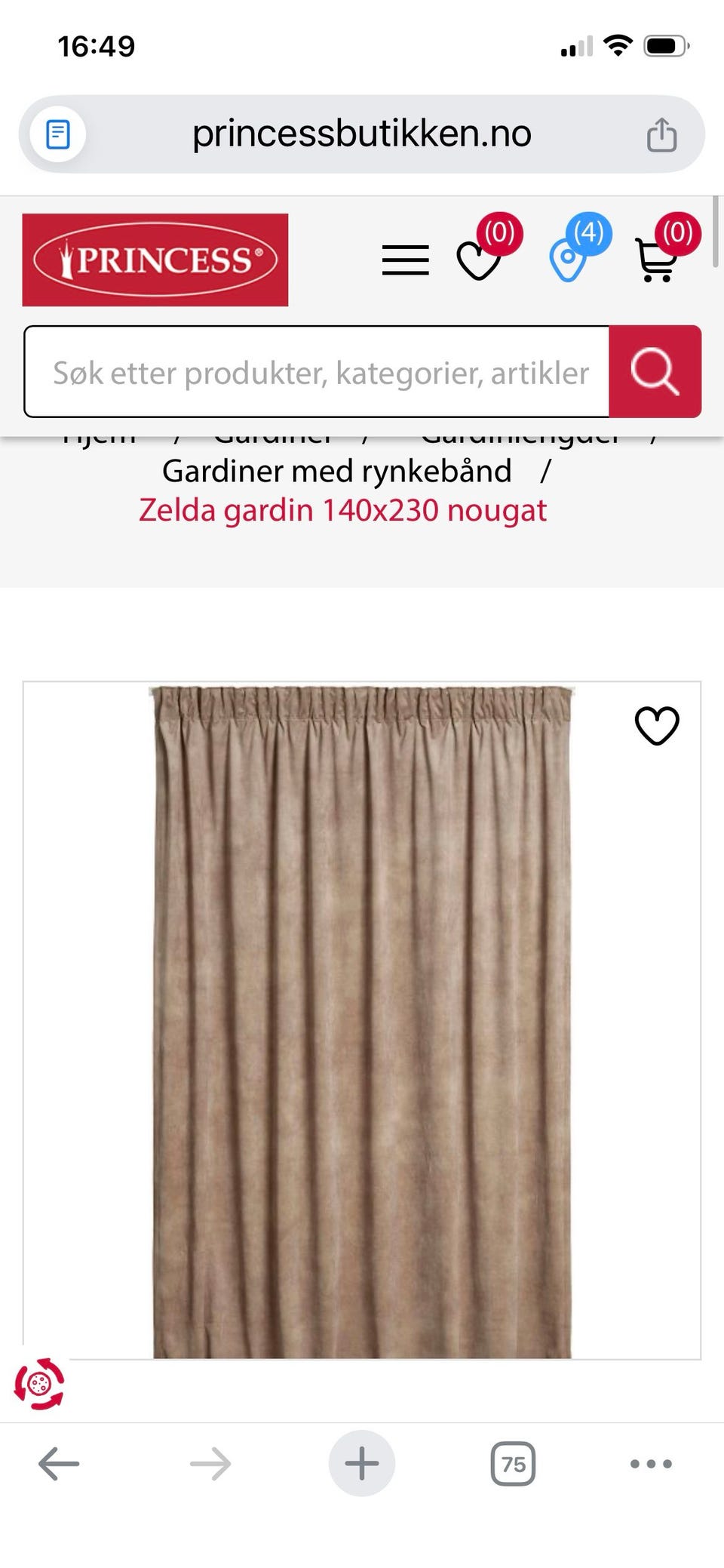This screenshot has height=1568, width=724.
Task: Open the new tab plus button
Action: 361,1462
